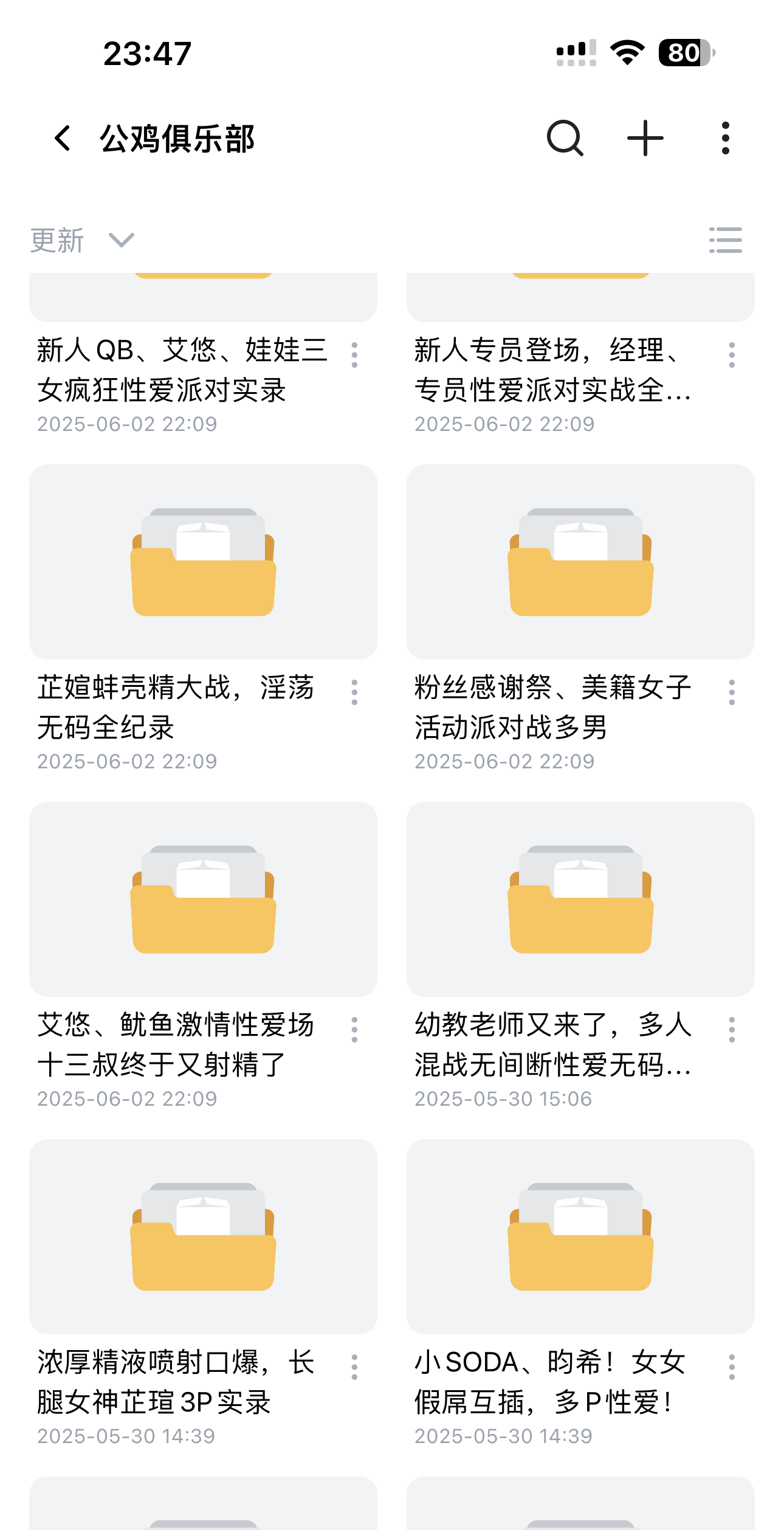Image resolution: width=784 pixels, height=1530 pixels.
Task: Open search in this folder
Action: 565,139
